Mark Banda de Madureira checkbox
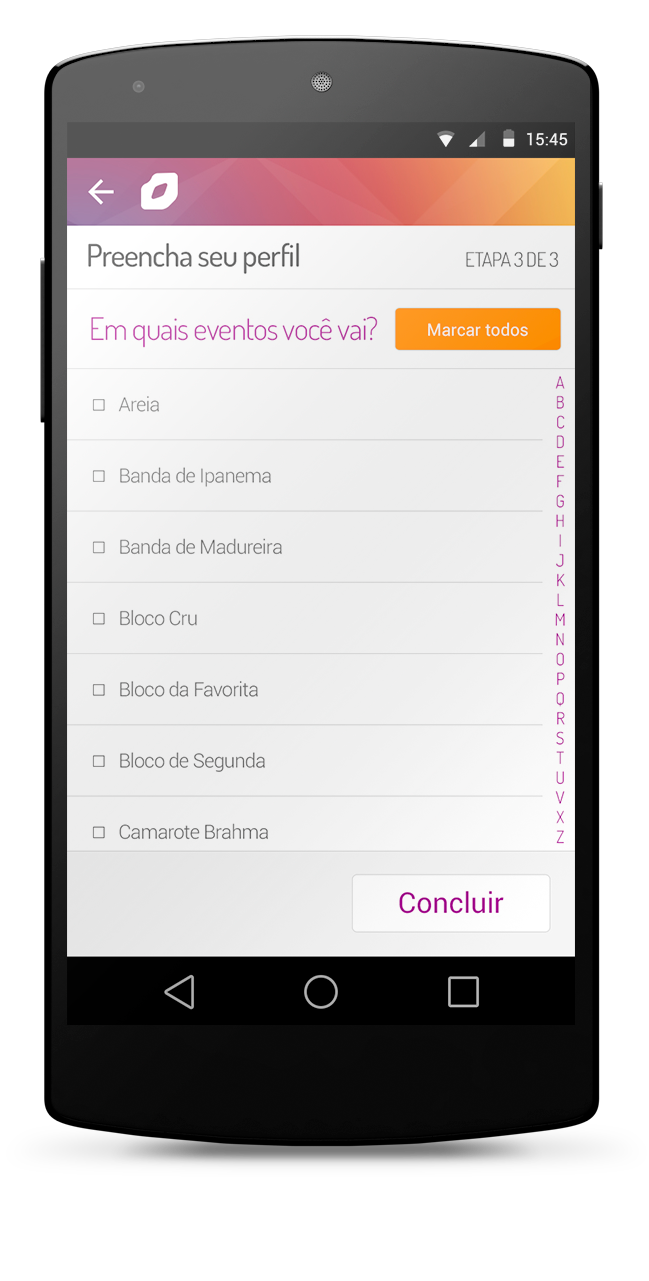Viewport: 649px width, 1281px height. tap(99, 547)
